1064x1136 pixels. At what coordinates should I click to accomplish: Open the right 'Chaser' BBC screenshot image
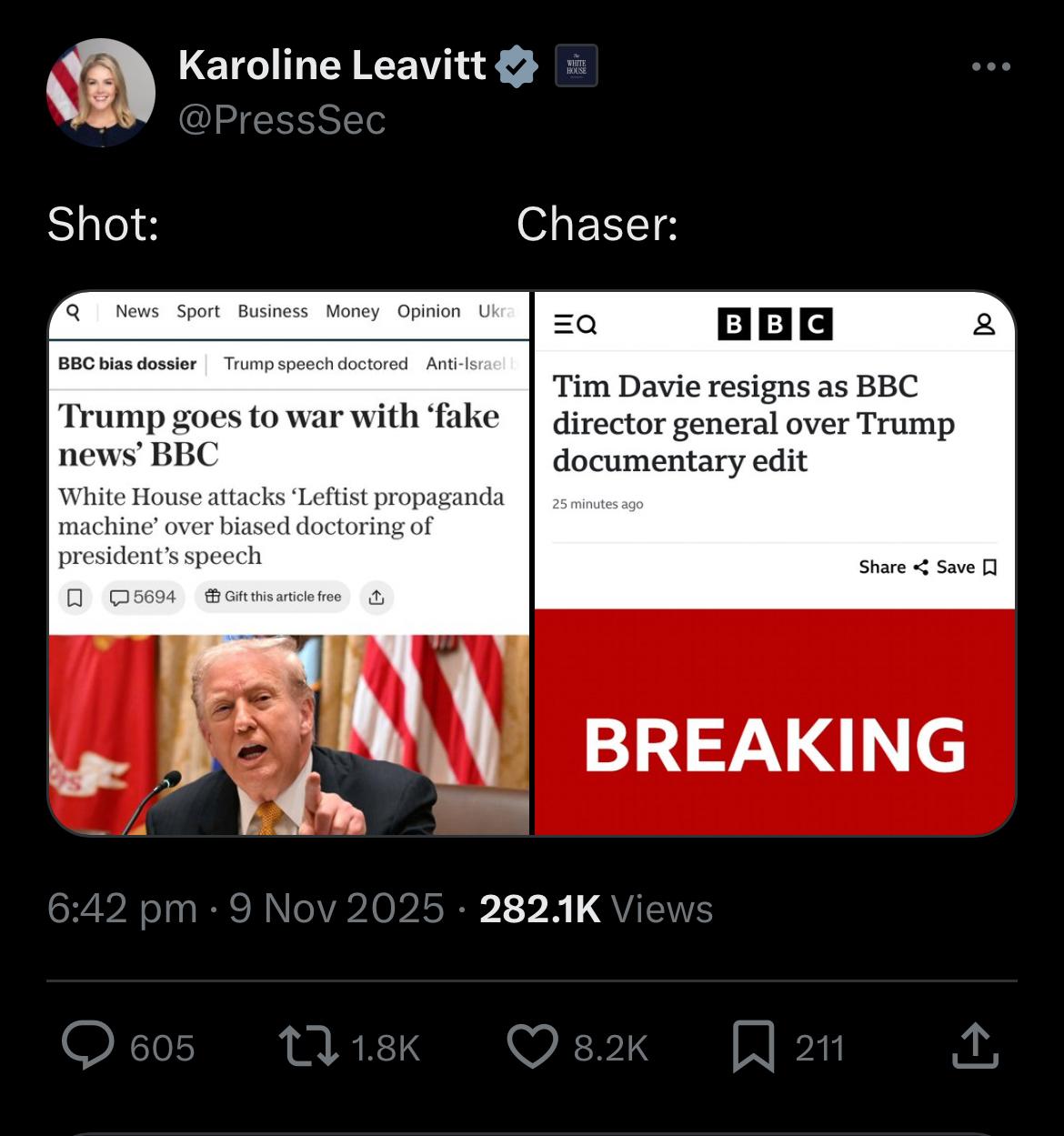(775, 564)
